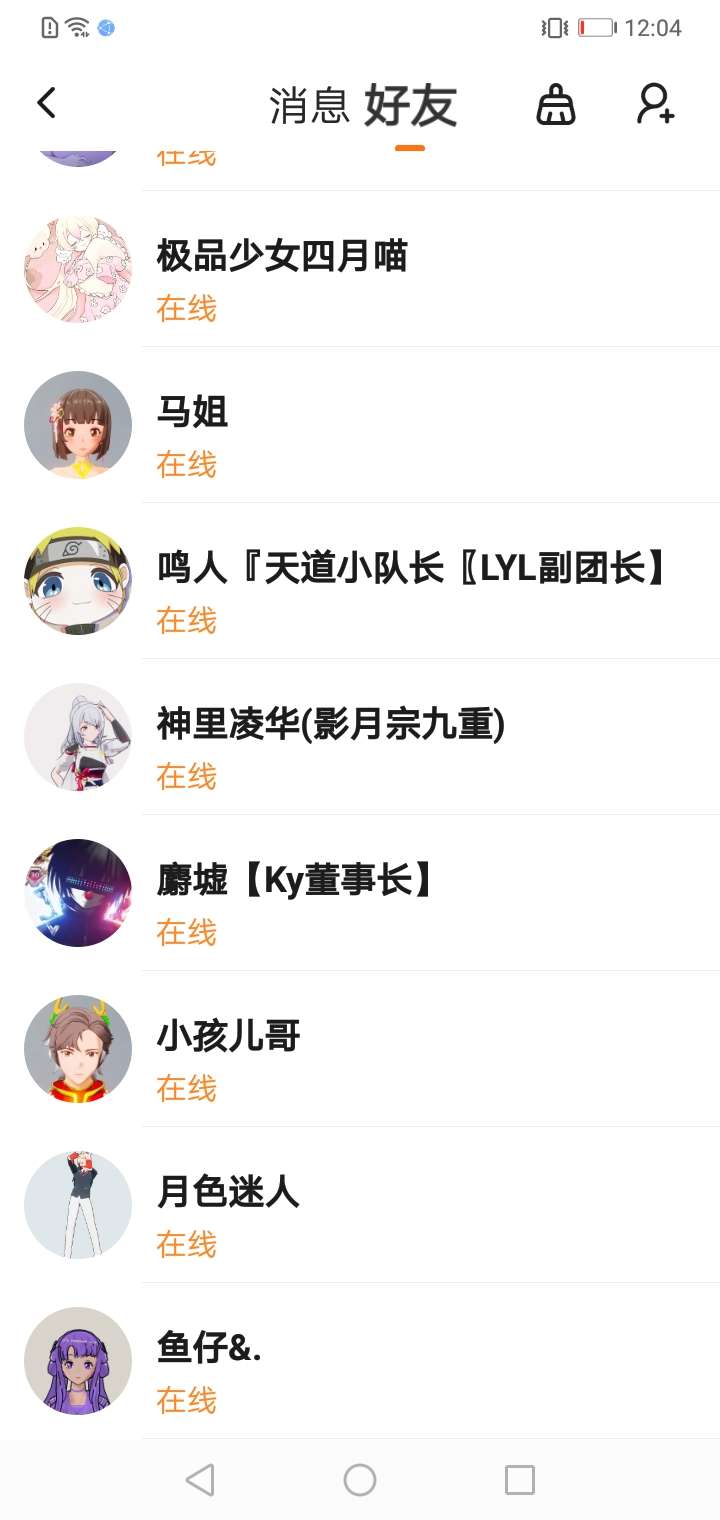Switch to the 消息 tab
Screen dimensions: 720x1520
coord(309,105)
